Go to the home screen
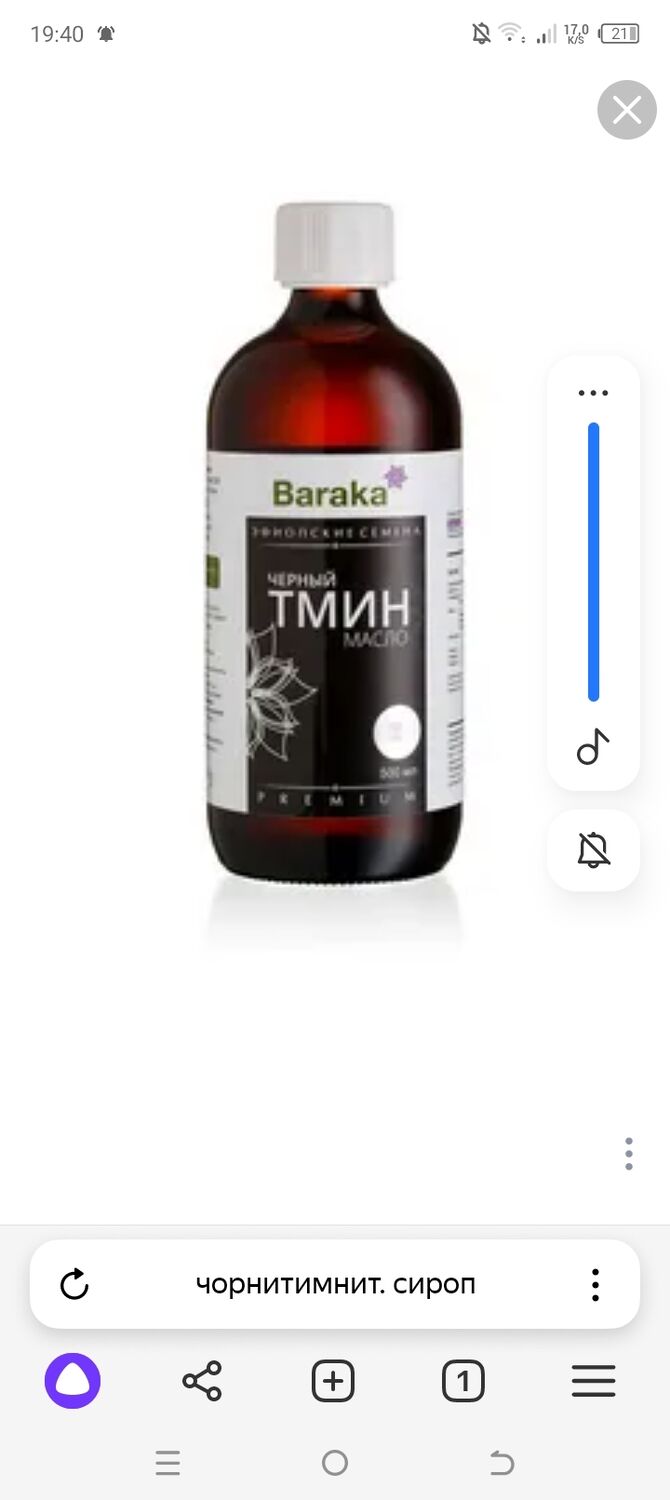670x1500 pixels. point(335,1464)
